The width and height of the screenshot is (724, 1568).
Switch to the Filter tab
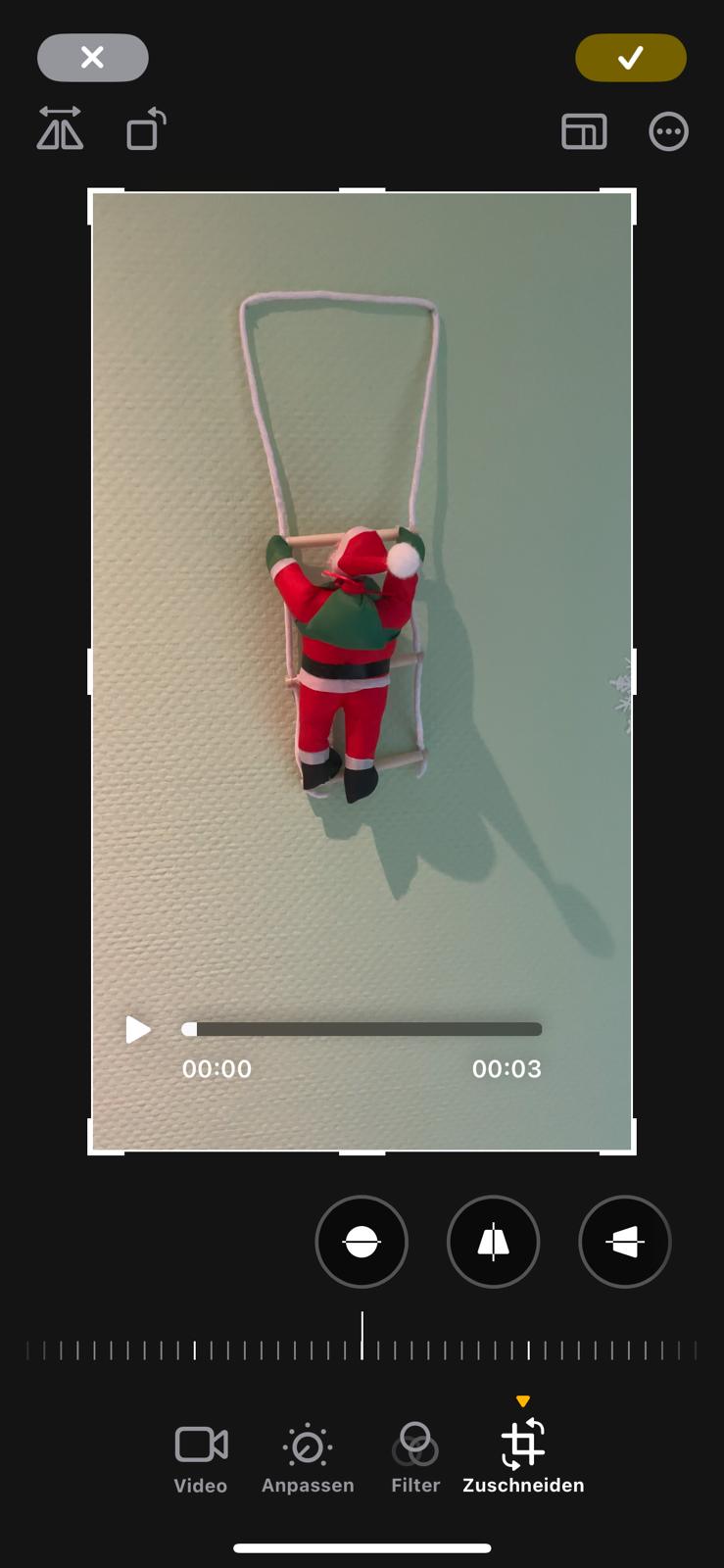click(415, 1458)
